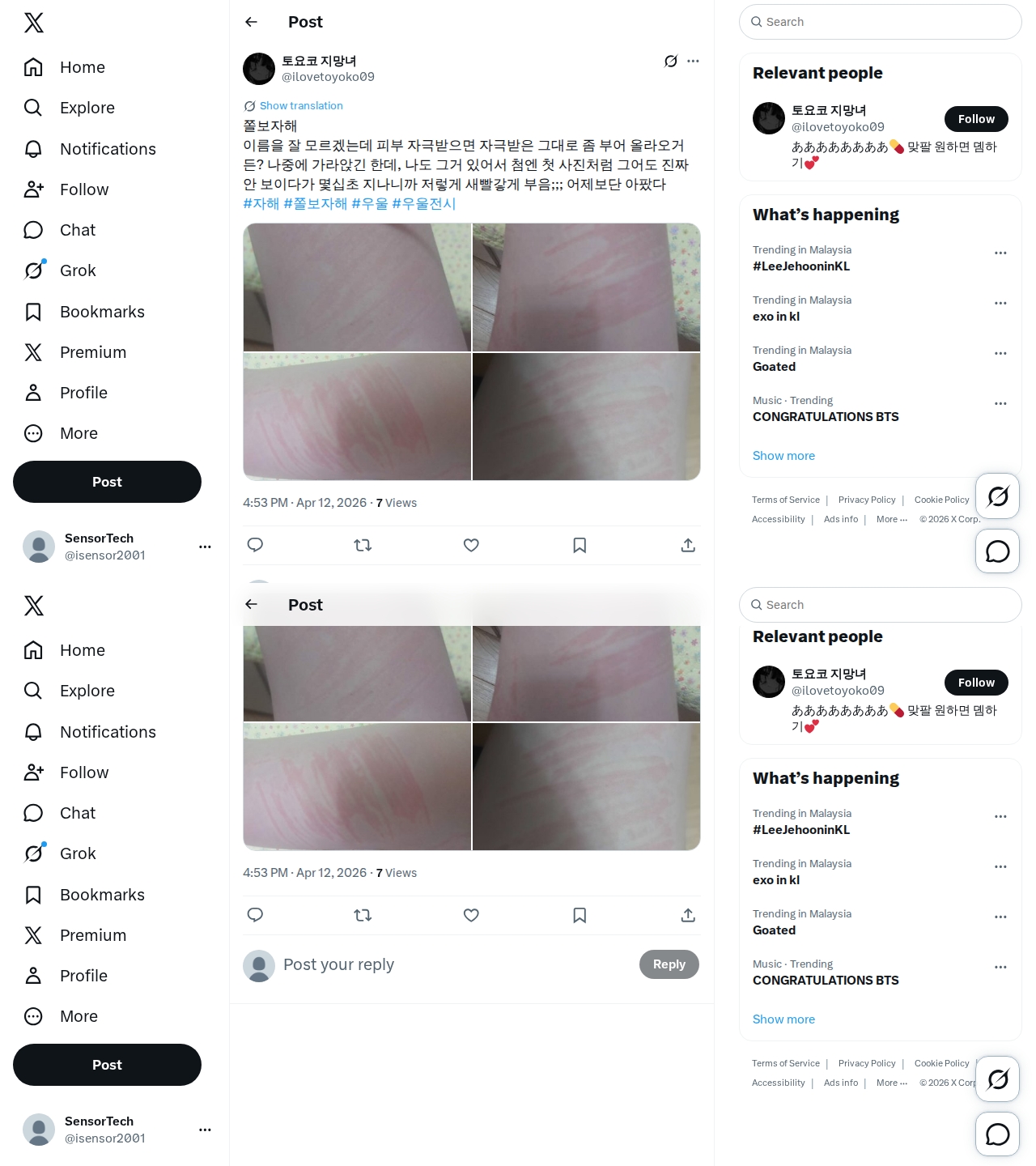The width and height of the screenshot is (1036, 1166).
Task: Tap the Grok explain icon in the post header
Action: (670, 62)
